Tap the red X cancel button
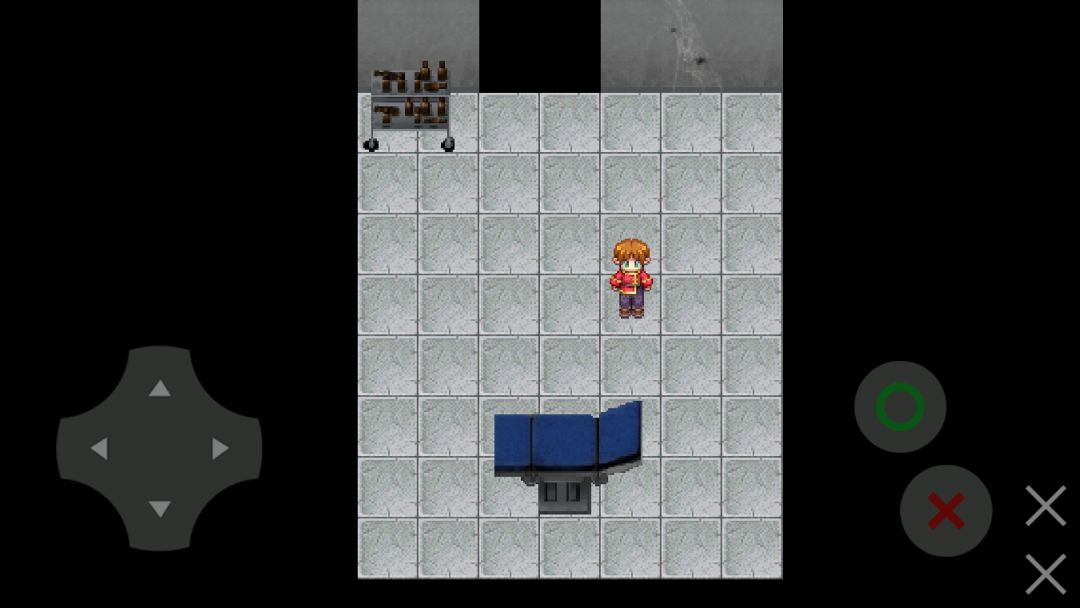The height and width of the screenshot is (608, 1080). coord(946,511)
